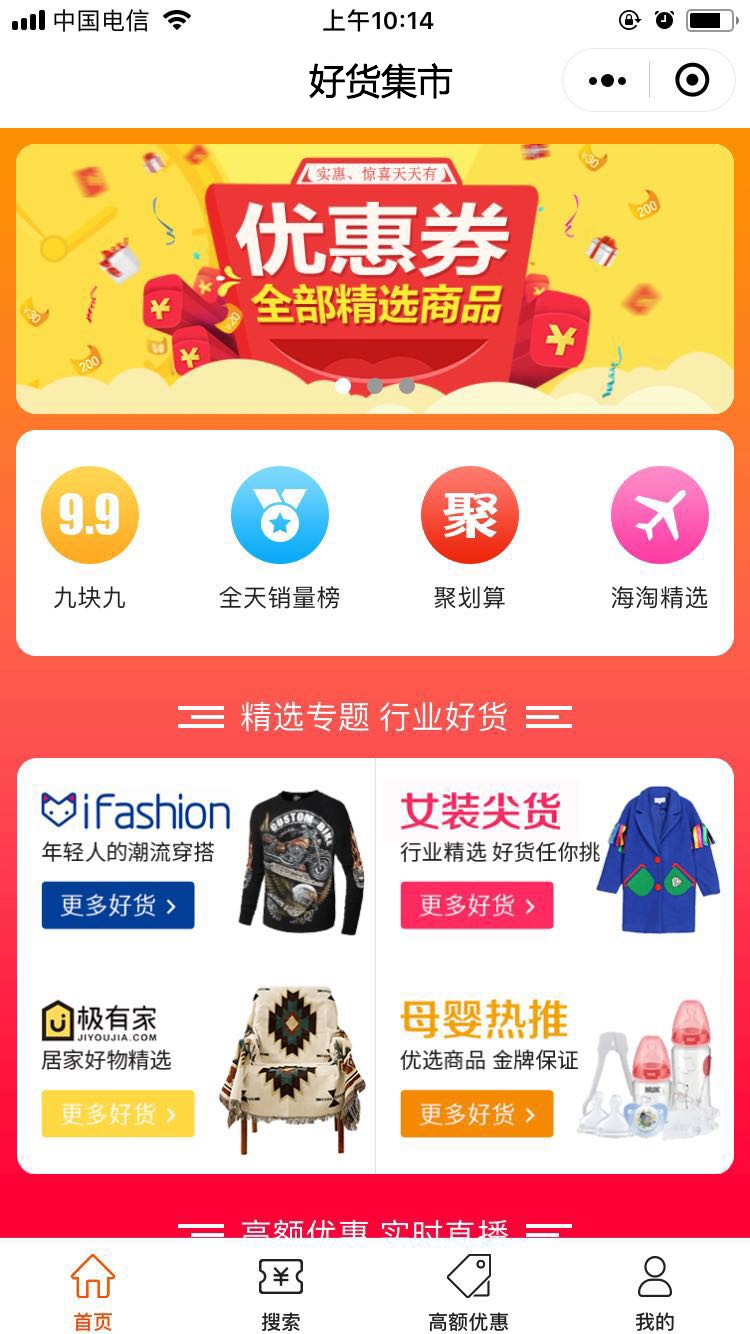Viewport: 750px width, 1334px height.
Task: Switch to the 搜索 tab
Action: click(281, 1292)
